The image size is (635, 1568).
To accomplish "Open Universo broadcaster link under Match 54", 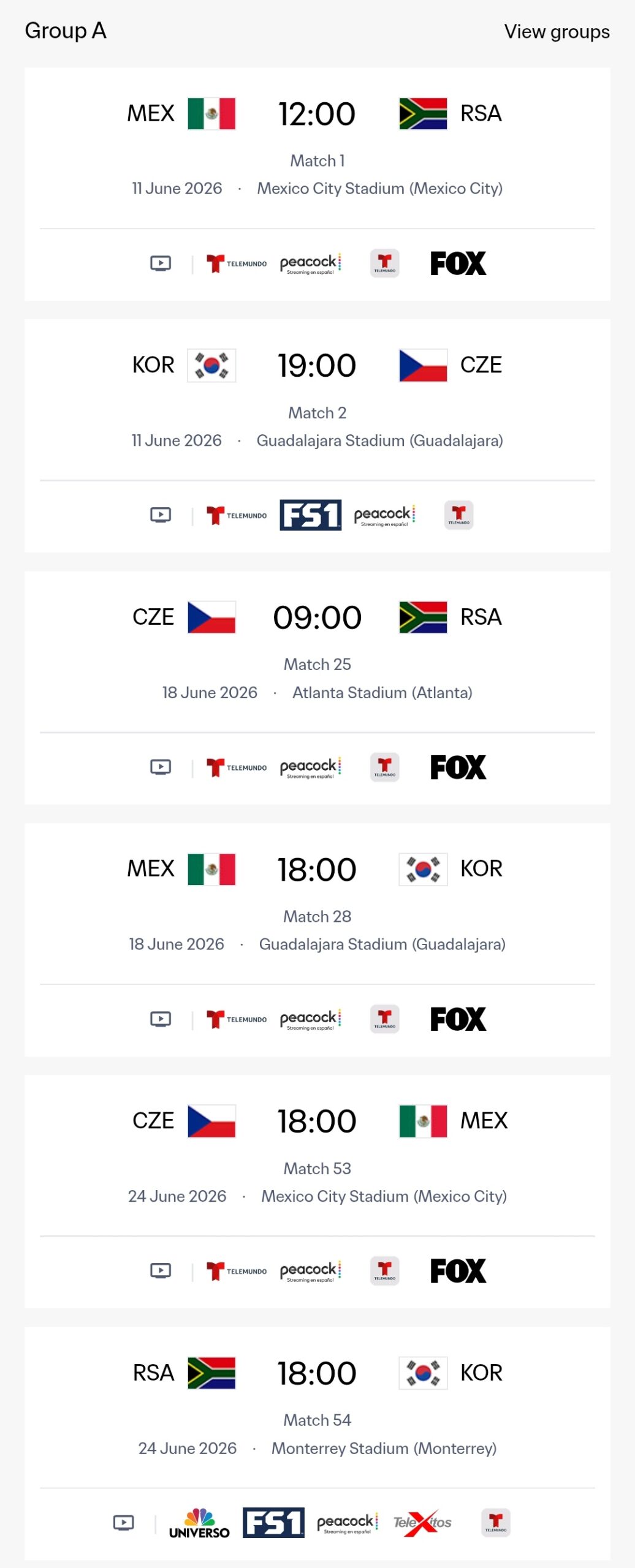I will coord(199,1523).
